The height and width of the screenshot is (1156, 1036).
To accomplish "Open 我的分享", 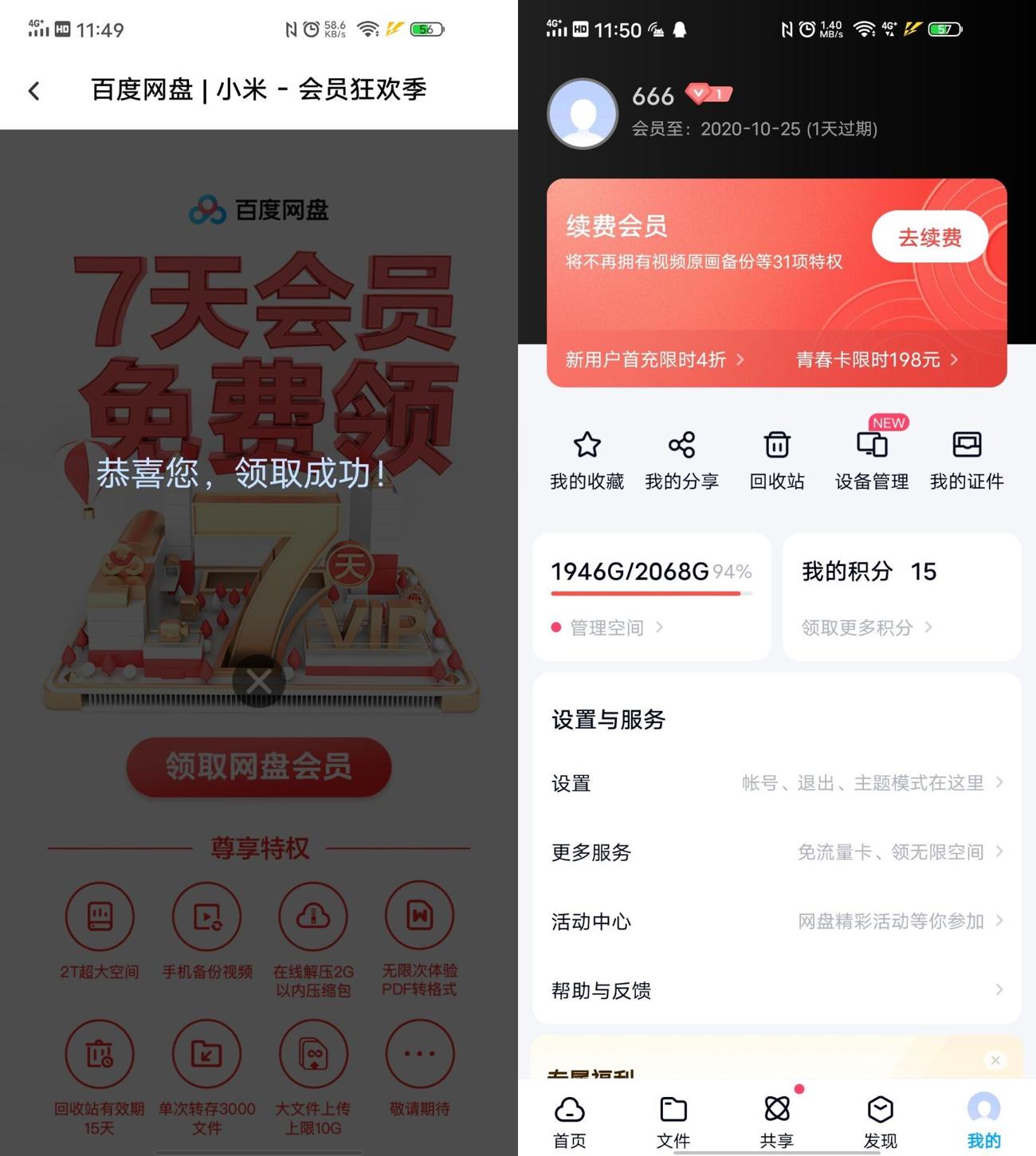I will [x=681, y=460].
